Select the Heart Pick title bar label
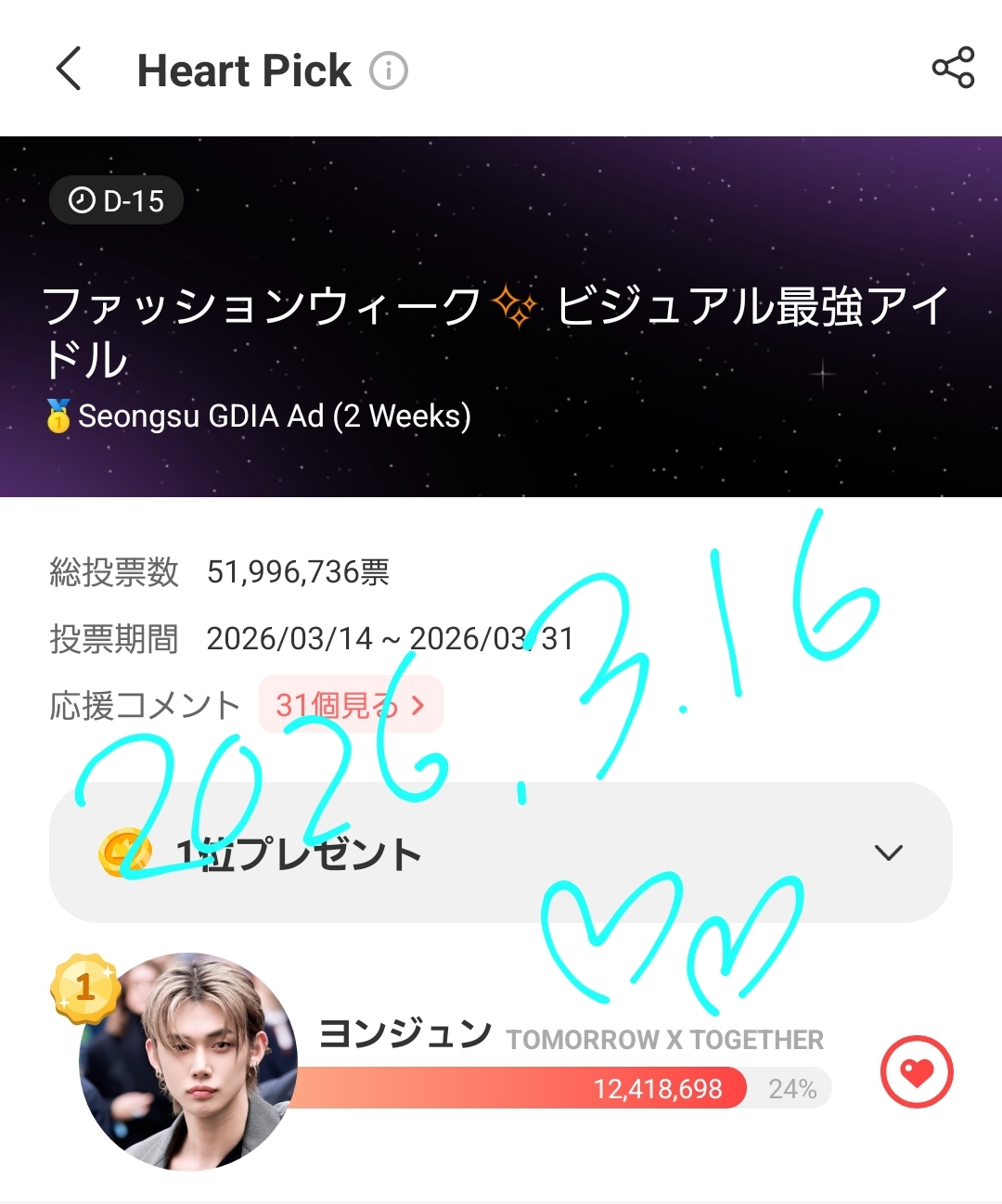This screenshot has width=1002, height=1204. pos(244,71)
